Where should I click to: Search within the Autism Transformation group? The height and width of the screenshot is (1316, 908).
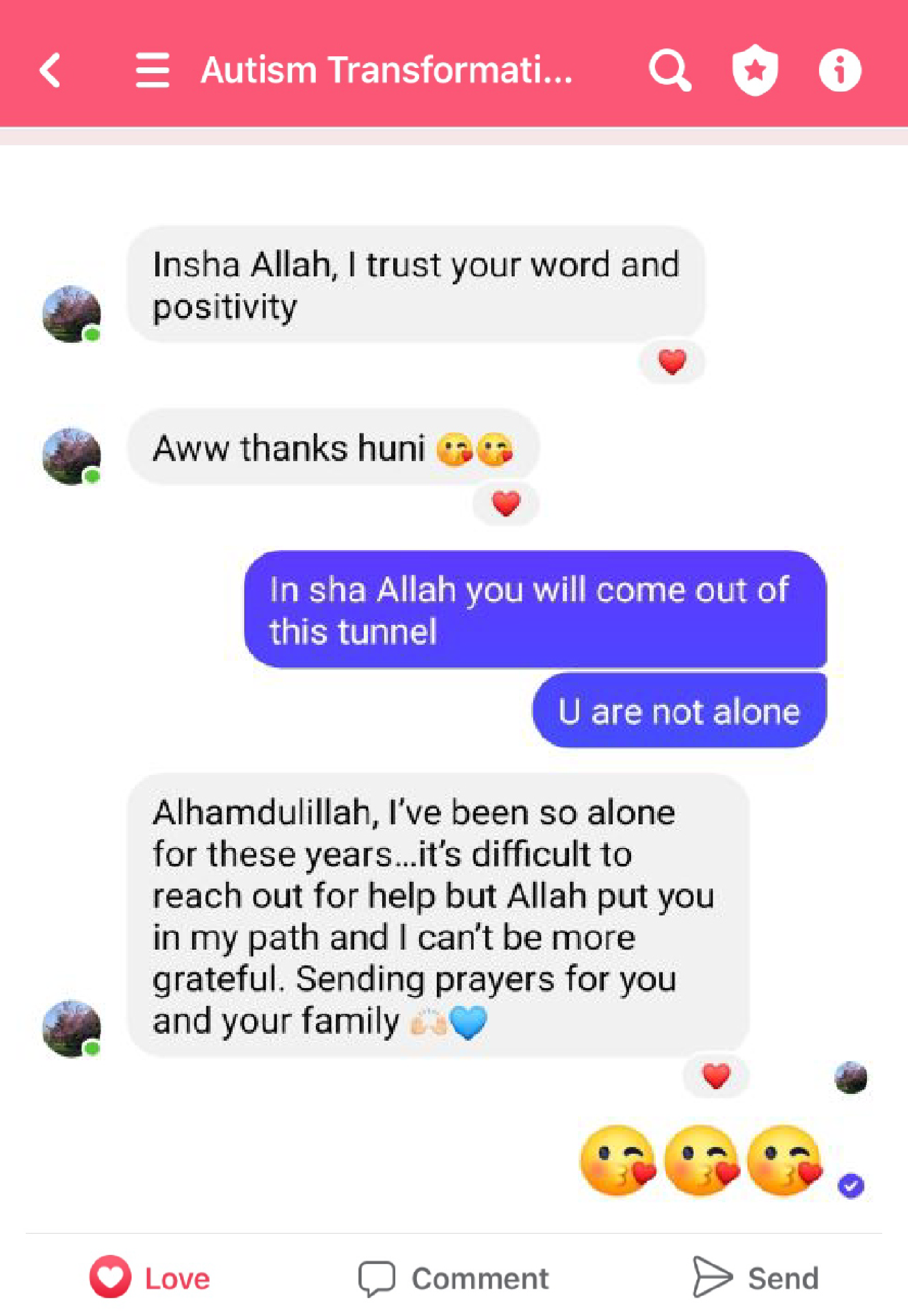(x=670, y=70)
